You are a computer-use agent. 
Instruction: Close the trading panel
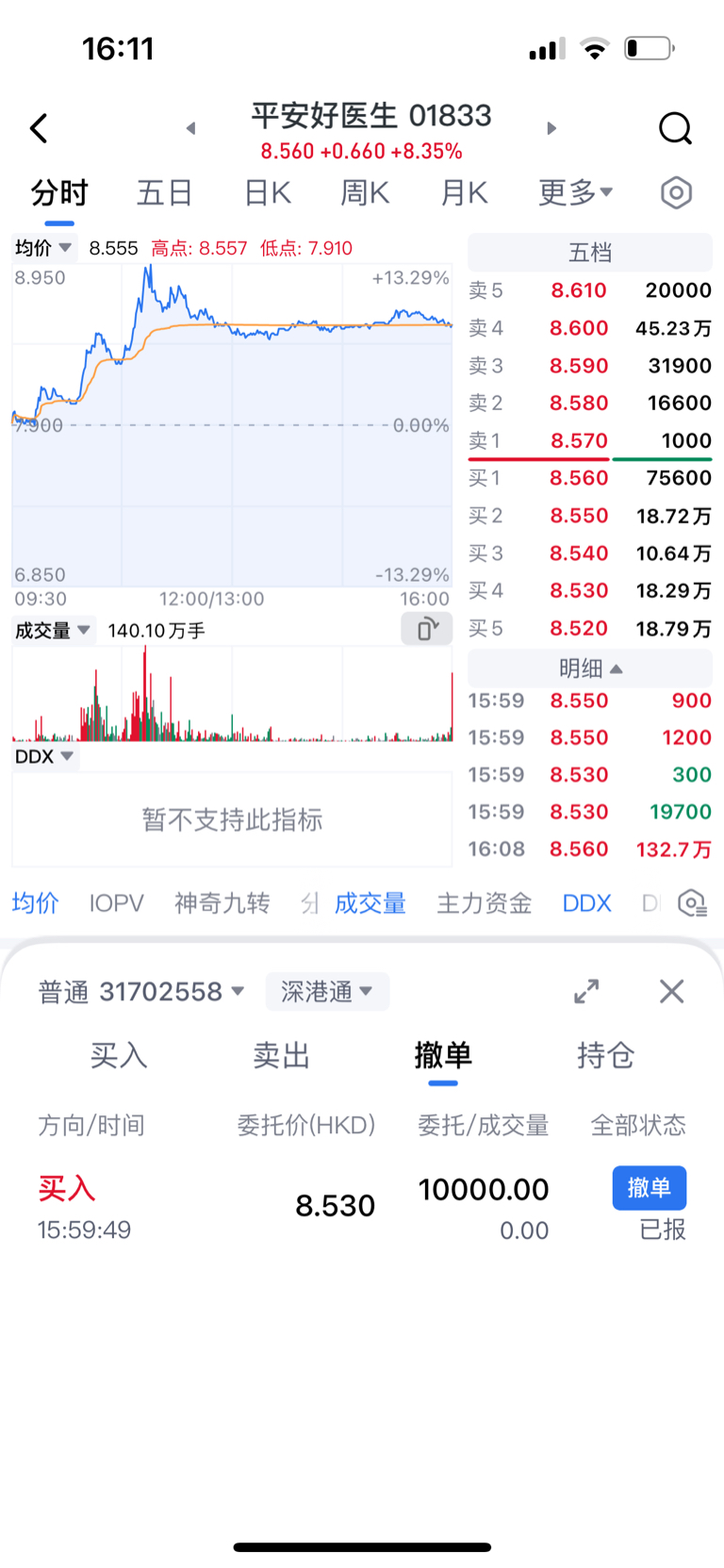(672, 992)
